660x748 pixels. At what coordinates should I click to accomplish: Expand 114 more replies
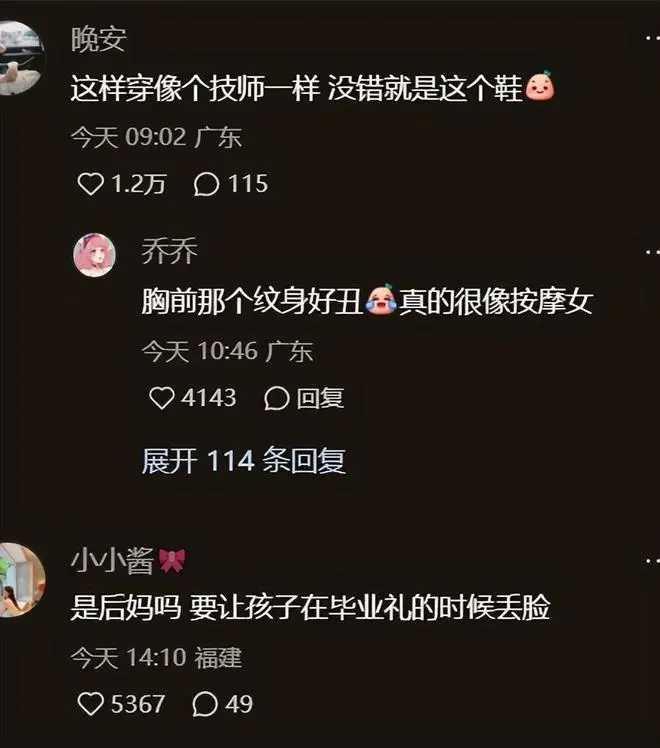pyautogui.click(x=243, y=460)
